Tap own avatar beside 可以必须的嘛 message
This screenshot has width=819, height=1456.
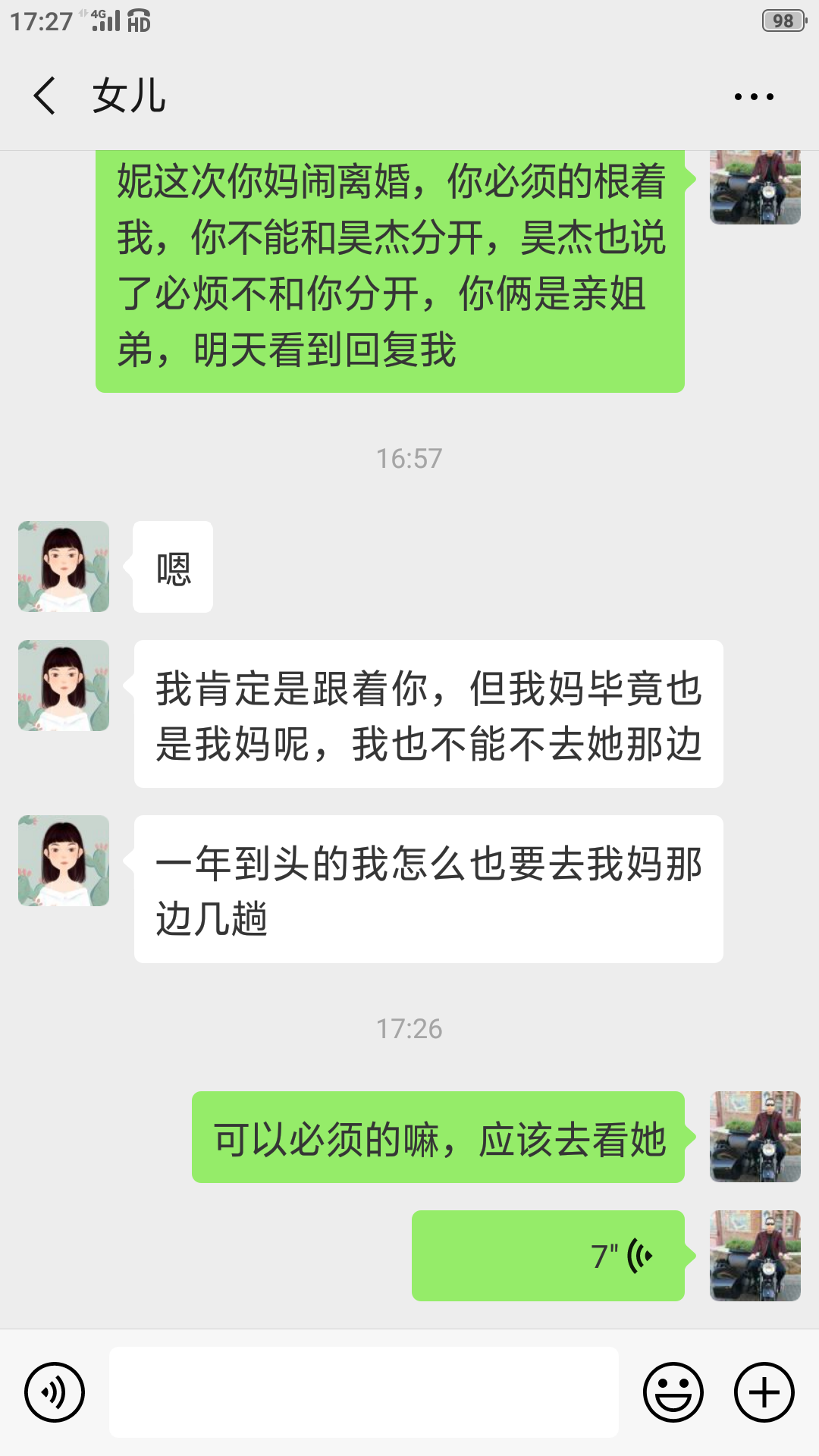755,1137
